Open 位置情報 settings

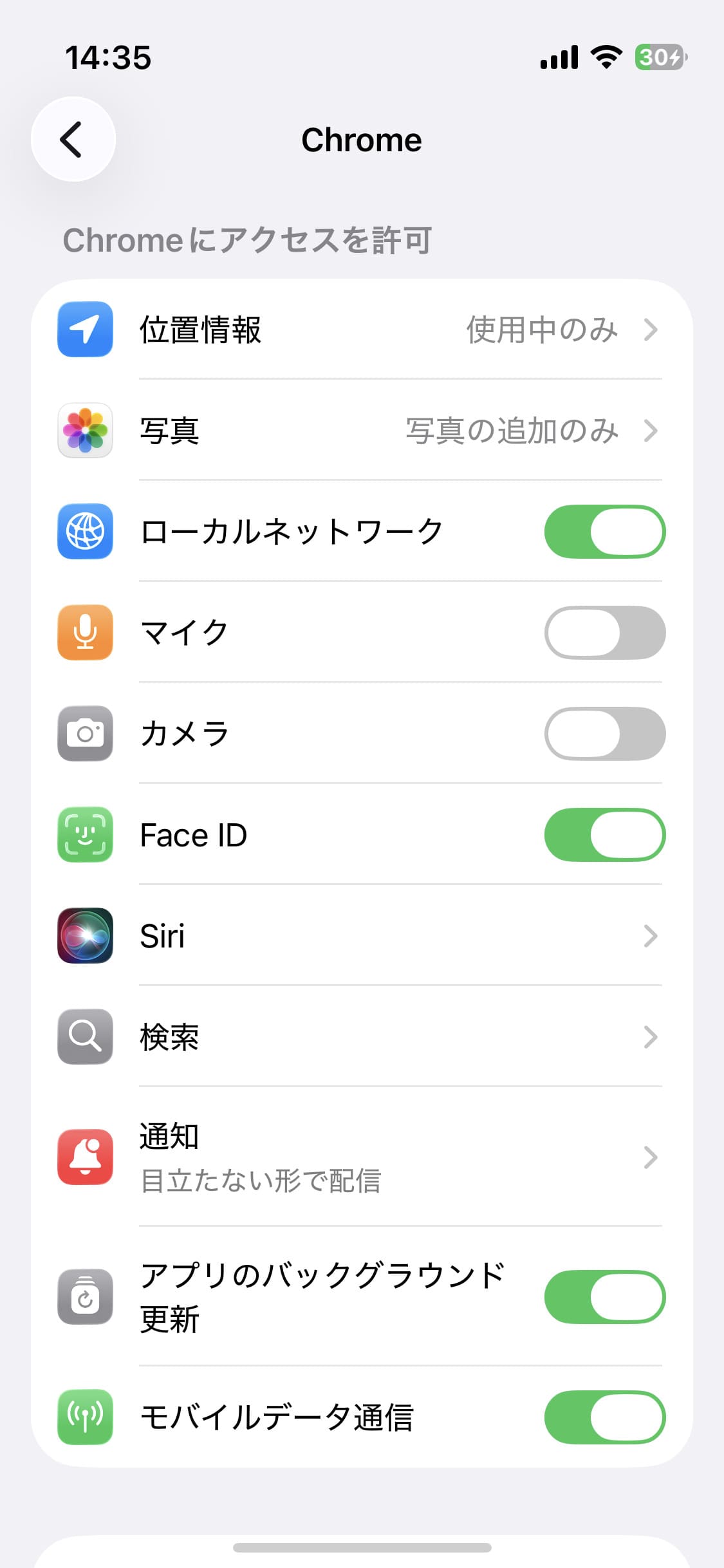pos(360,330)
